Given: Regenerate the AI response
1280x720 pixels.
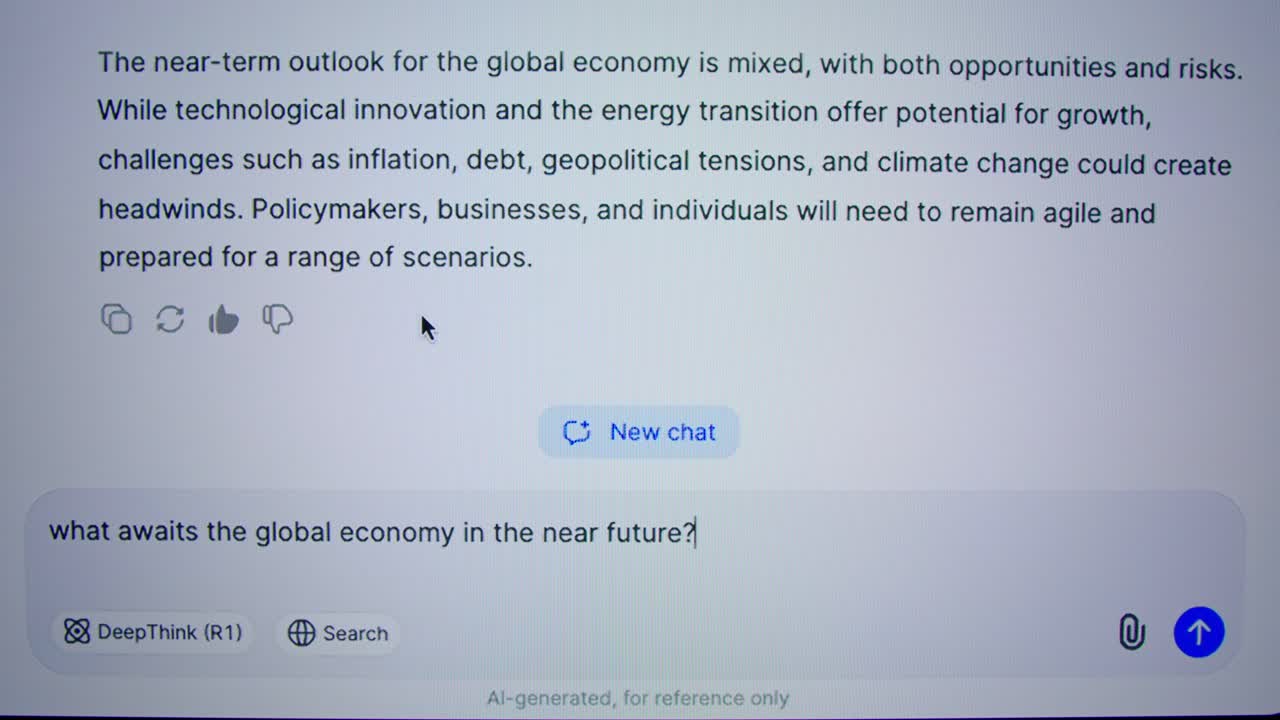Looking at the screenshot, I should (x=170, y=319).
